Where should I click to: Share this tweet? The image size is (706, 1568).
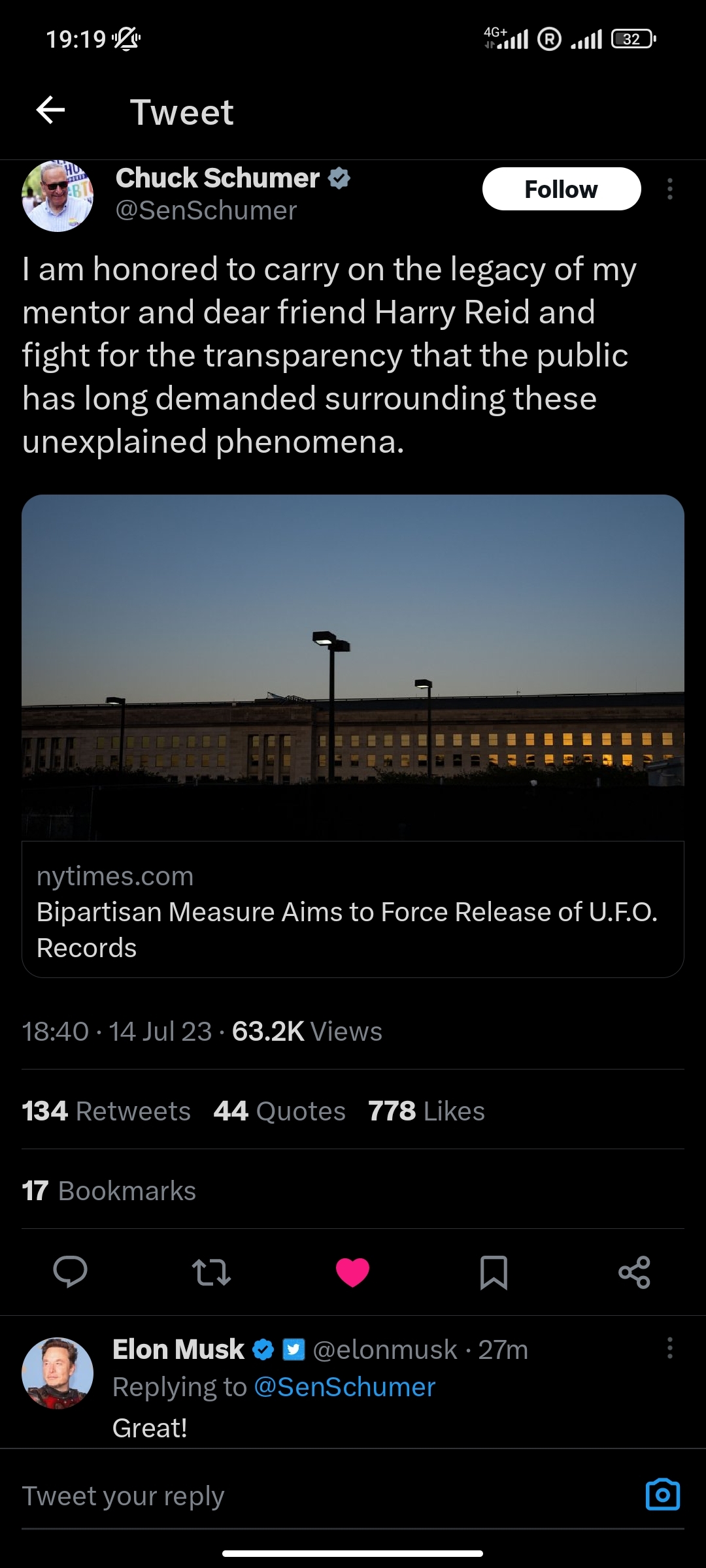coord(634,1271)
